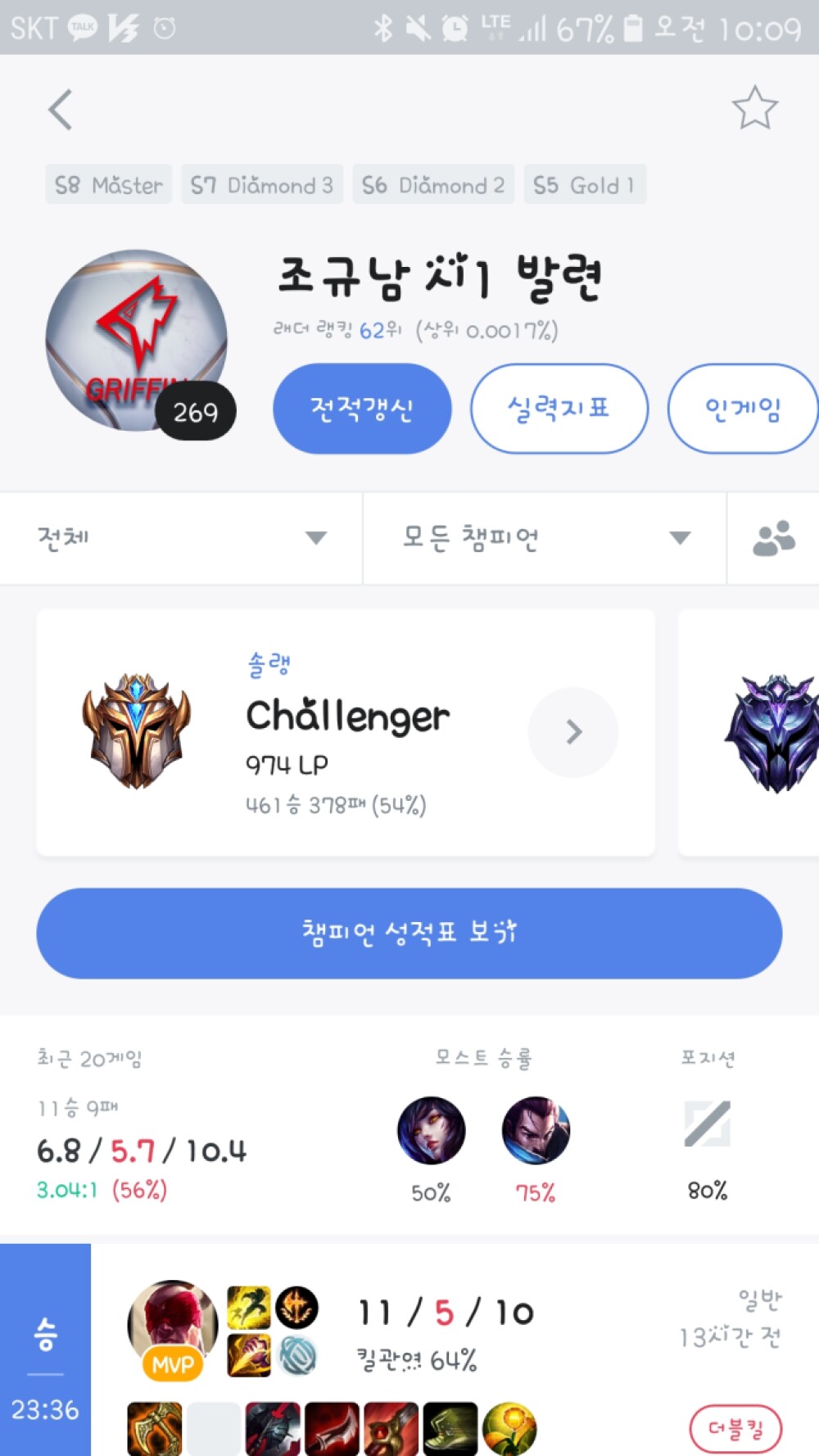Open the 전체 queue filter dropdown
This screenshot has width=819, height=1456.
pyautogui.click(x=179, y=538)
